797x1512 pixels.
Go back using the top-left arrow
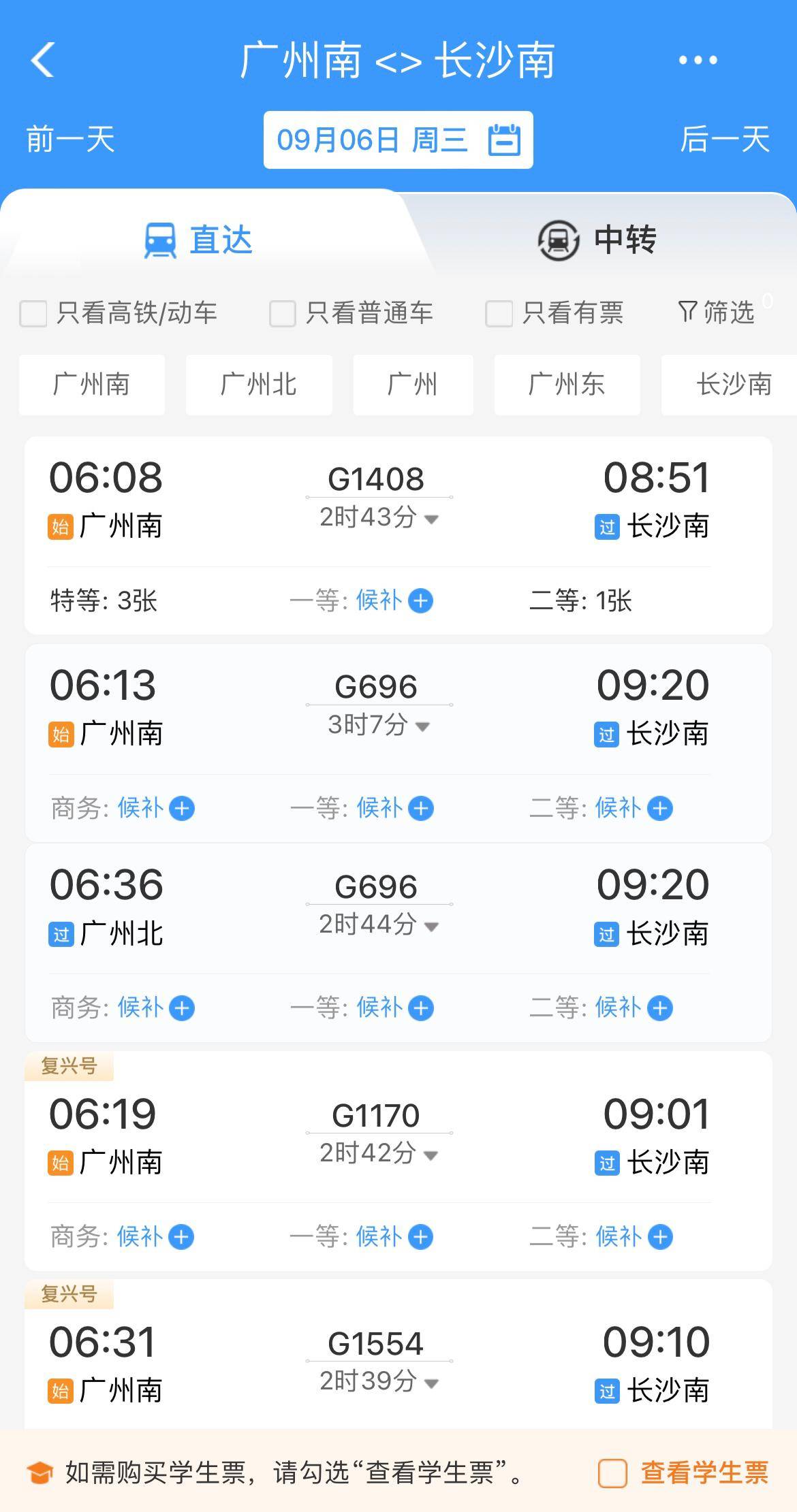click(x=42, y=60)
